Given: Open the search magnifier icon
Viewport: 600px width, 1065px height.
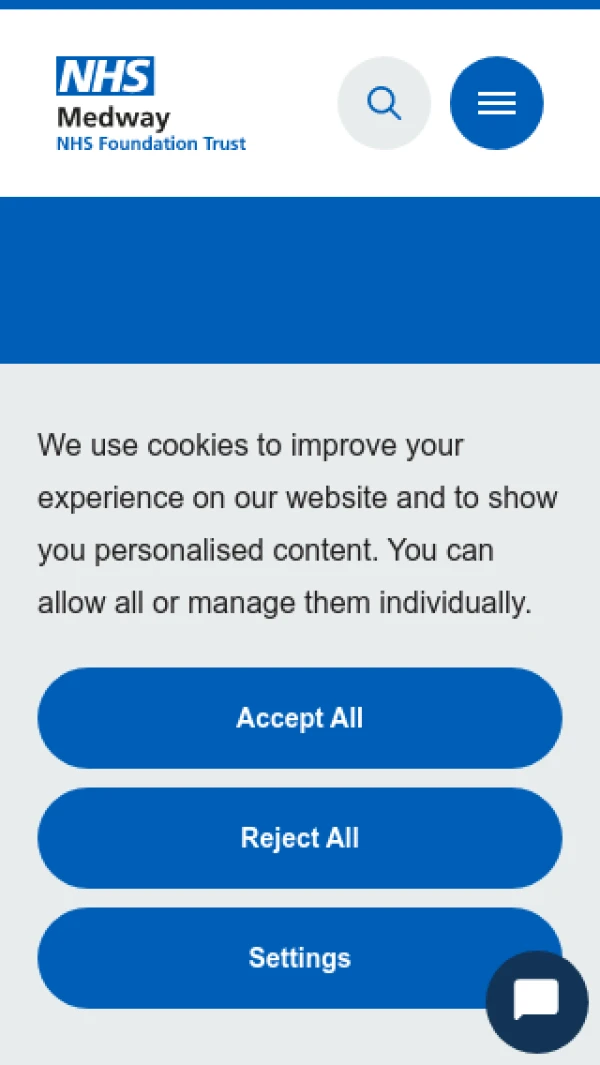Looking at the screenshot, I should (384, 103).
